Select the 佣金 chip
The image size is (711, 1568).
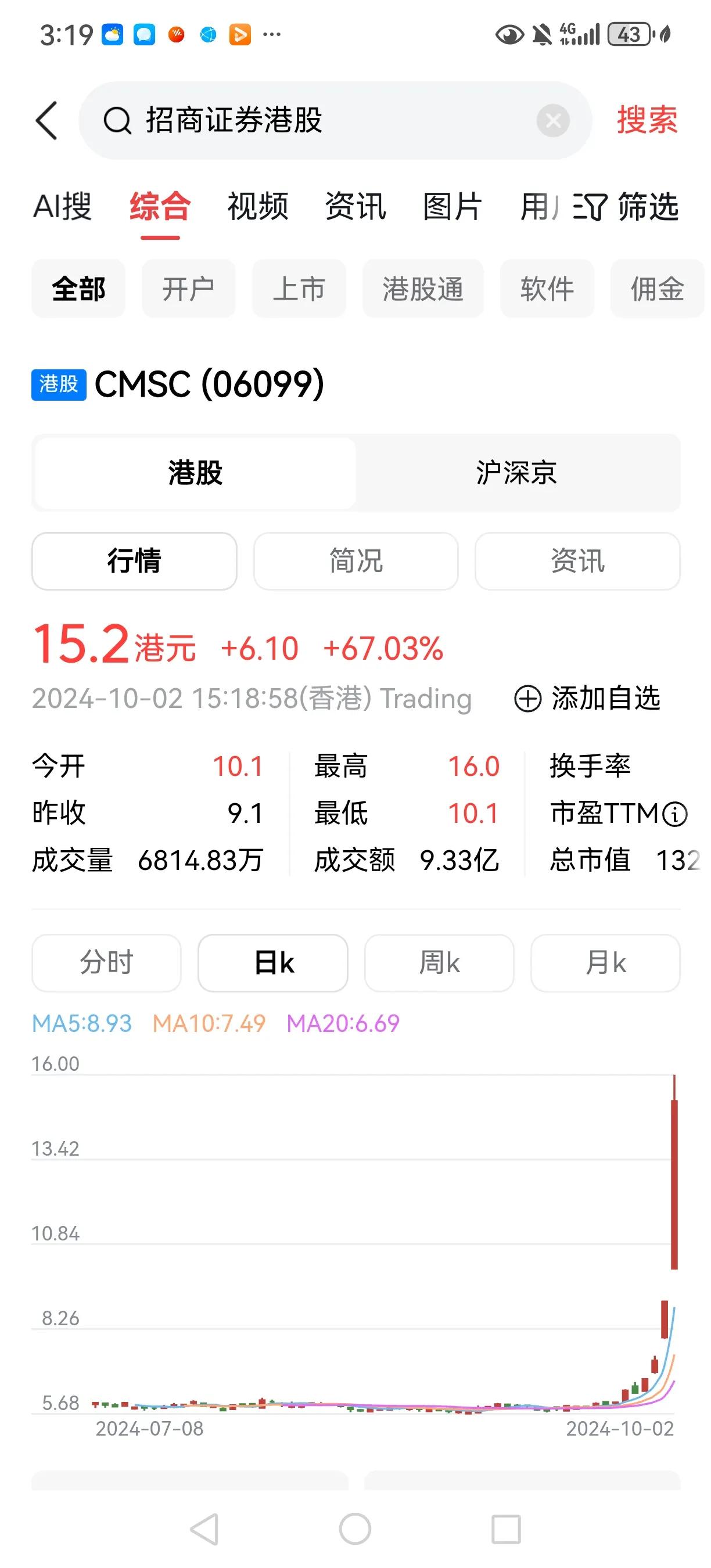pos(658,289)
